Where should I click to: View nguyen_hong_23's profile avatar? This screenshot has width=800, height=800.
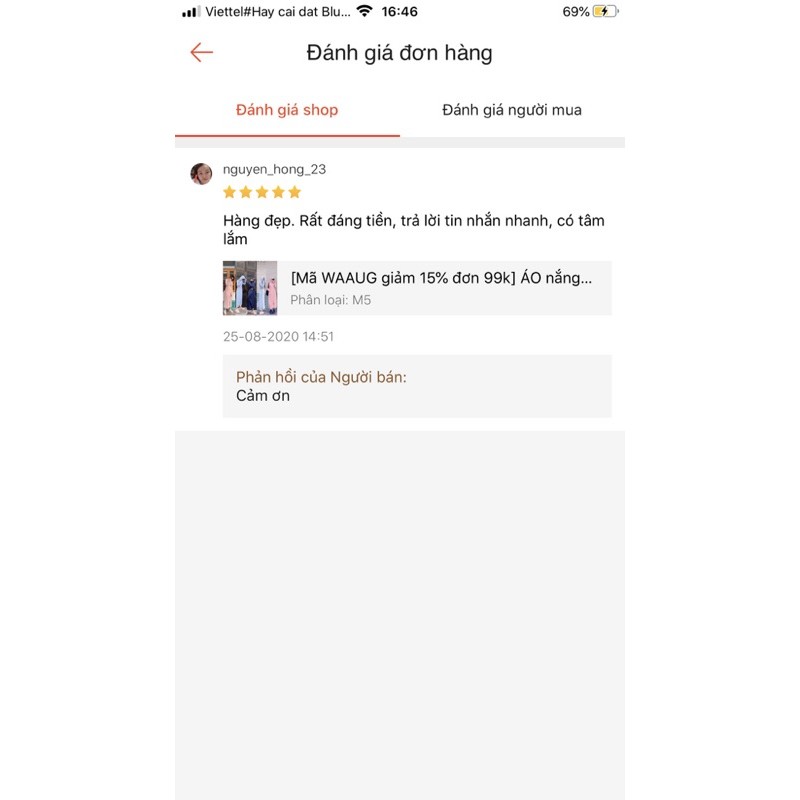coord(201,174)
